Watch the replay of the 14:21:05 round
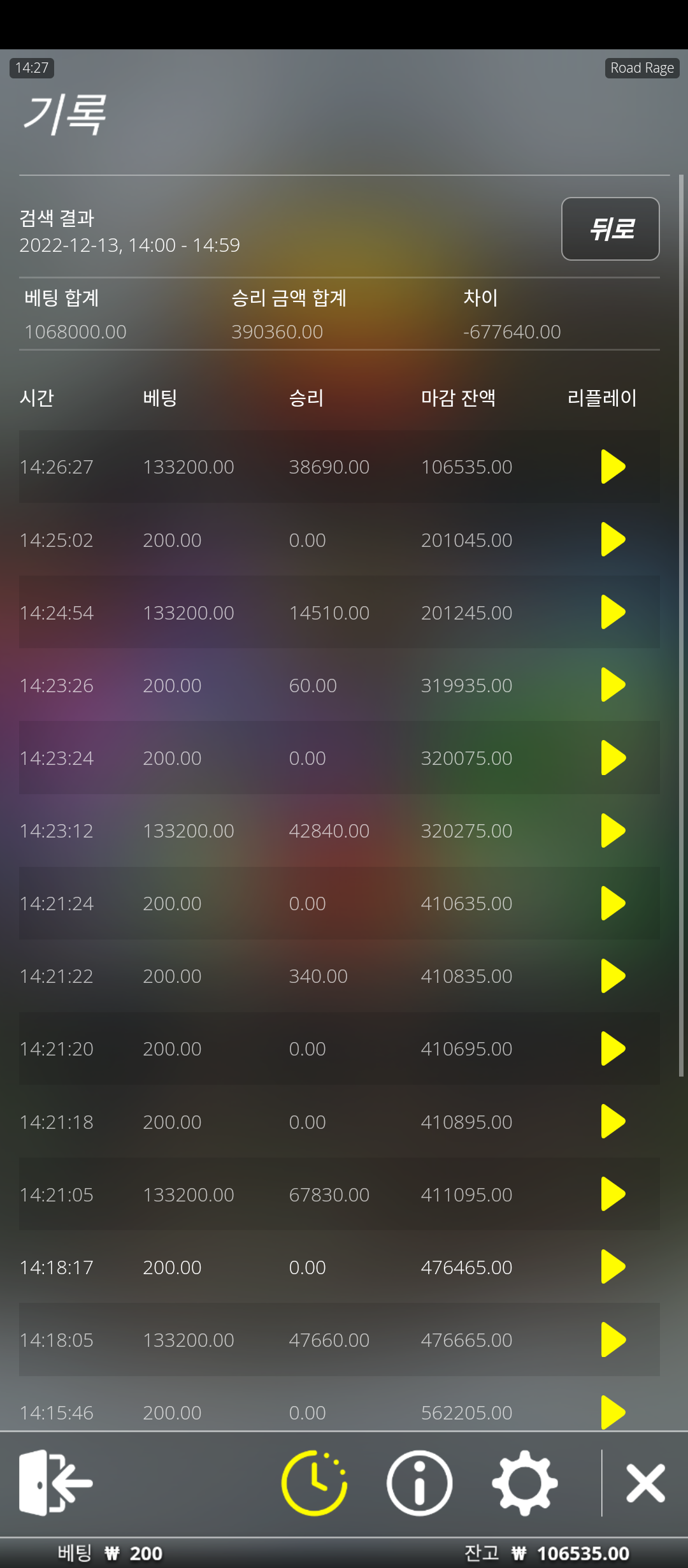 click(x=613, y=1194)
